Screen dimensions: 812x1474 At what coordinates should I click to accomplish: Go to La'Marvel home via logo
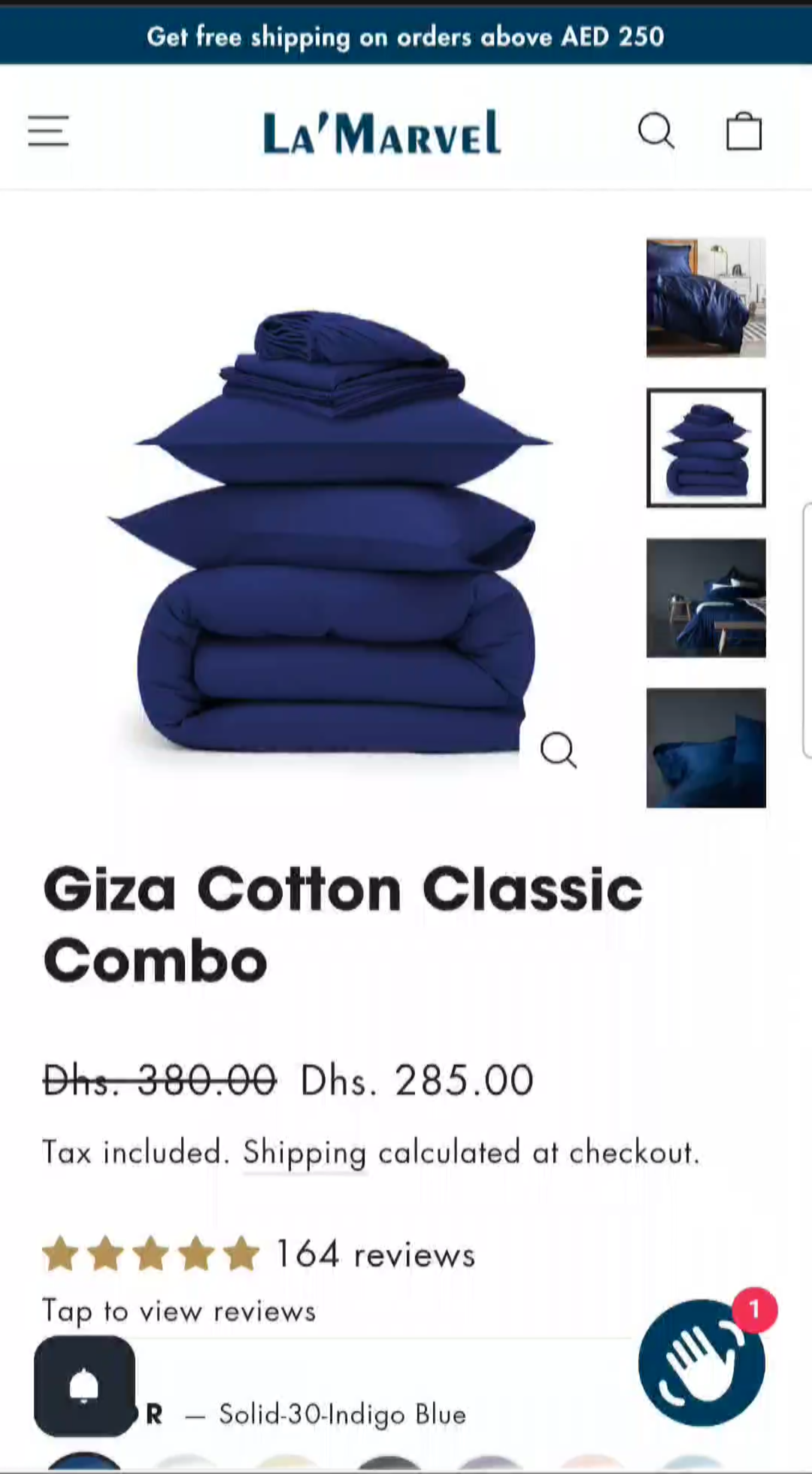click(381, 133)
